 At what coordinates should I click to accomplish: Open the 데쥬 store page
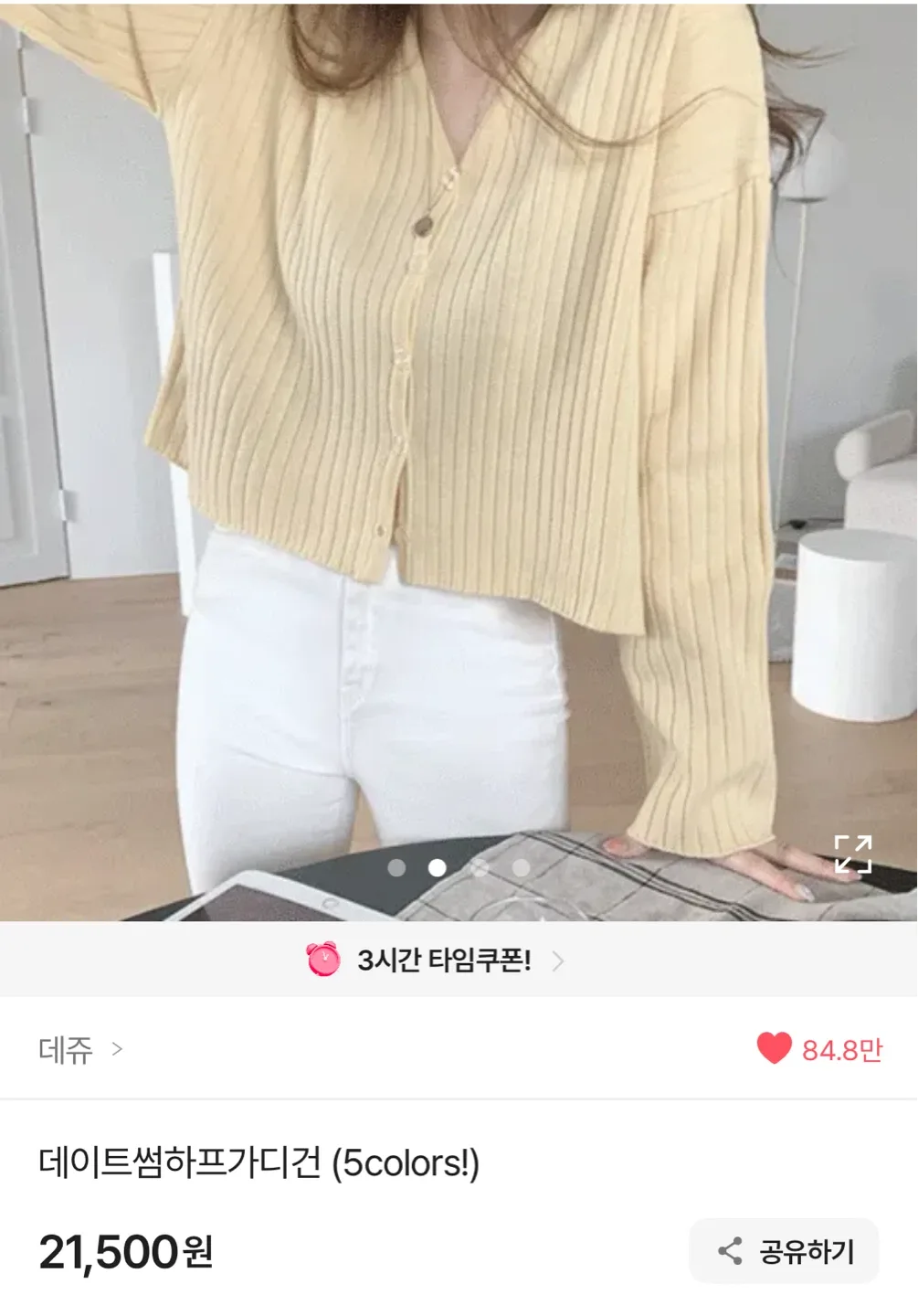80,1050
